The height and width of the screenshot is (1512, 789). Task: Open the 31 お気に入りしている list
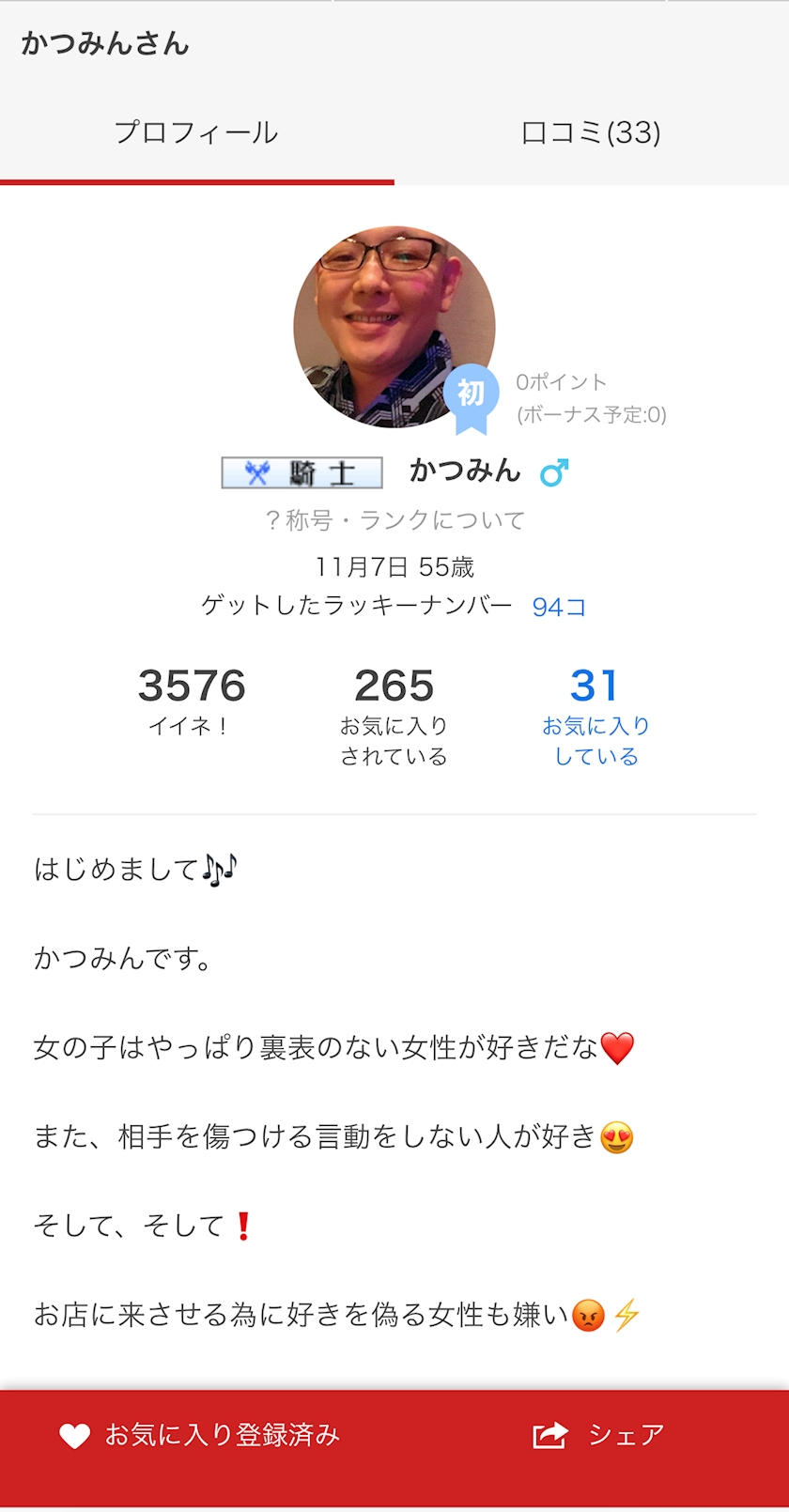596,714
